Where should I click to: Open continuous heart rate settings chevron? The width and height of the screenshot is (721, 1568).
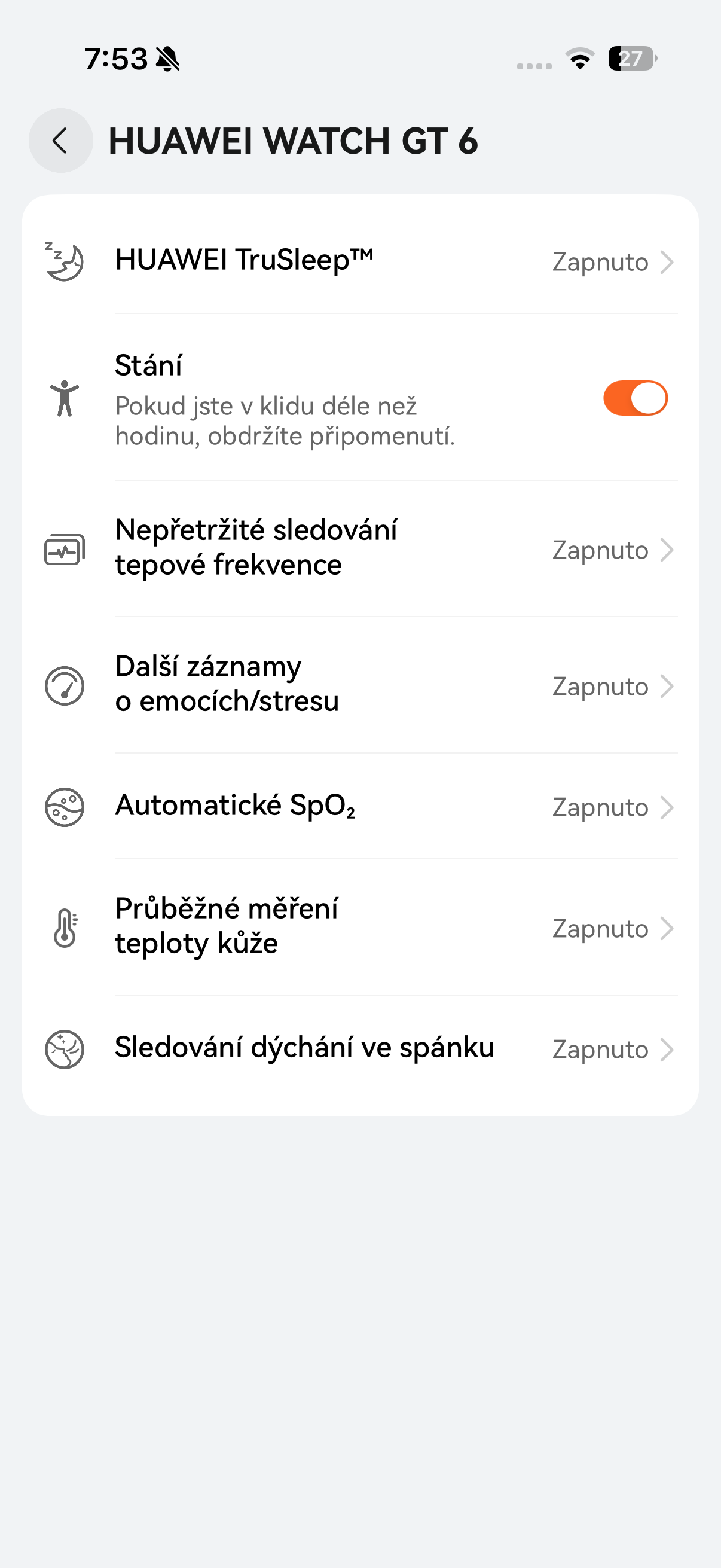[x=667, y=550]
